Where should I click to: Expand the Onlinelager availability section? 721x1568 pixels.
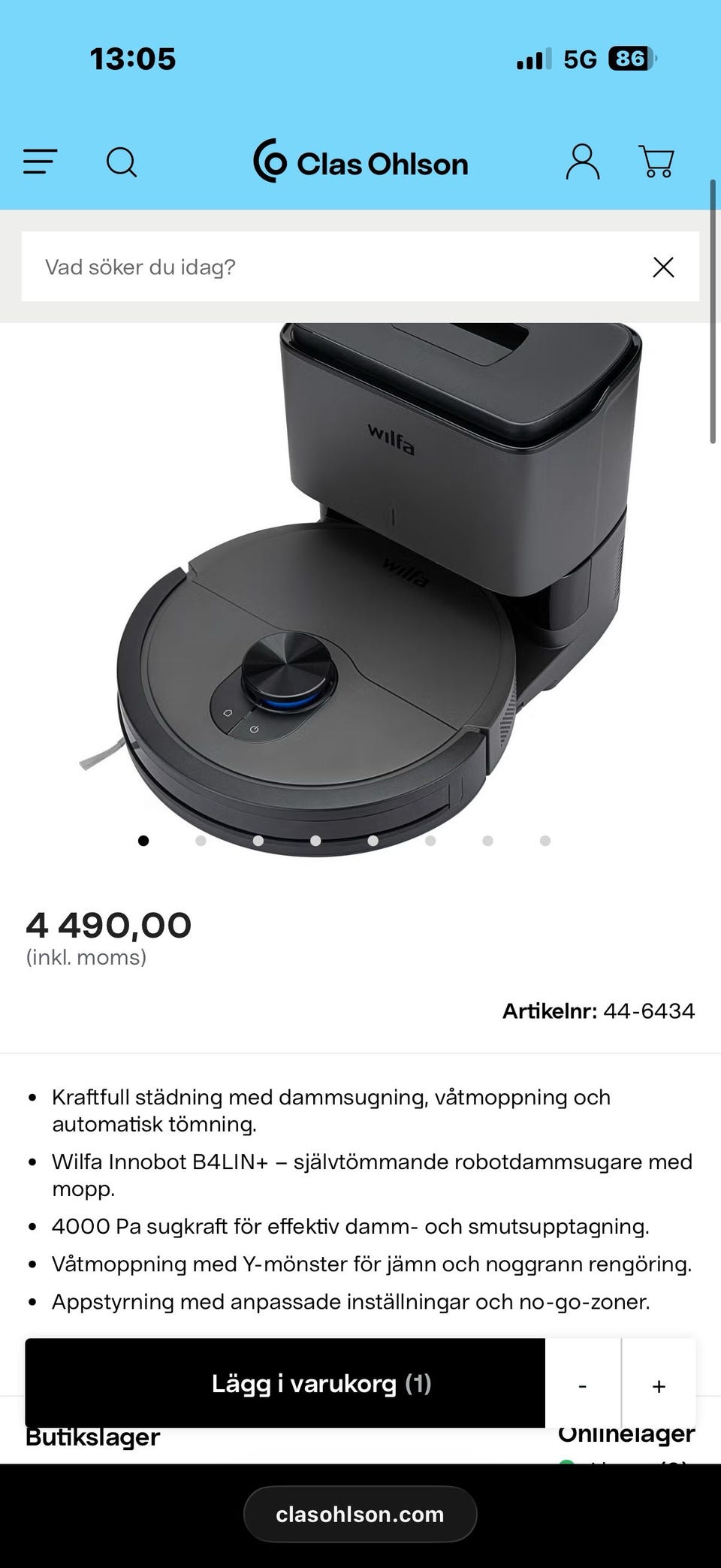click(627, 1432)
